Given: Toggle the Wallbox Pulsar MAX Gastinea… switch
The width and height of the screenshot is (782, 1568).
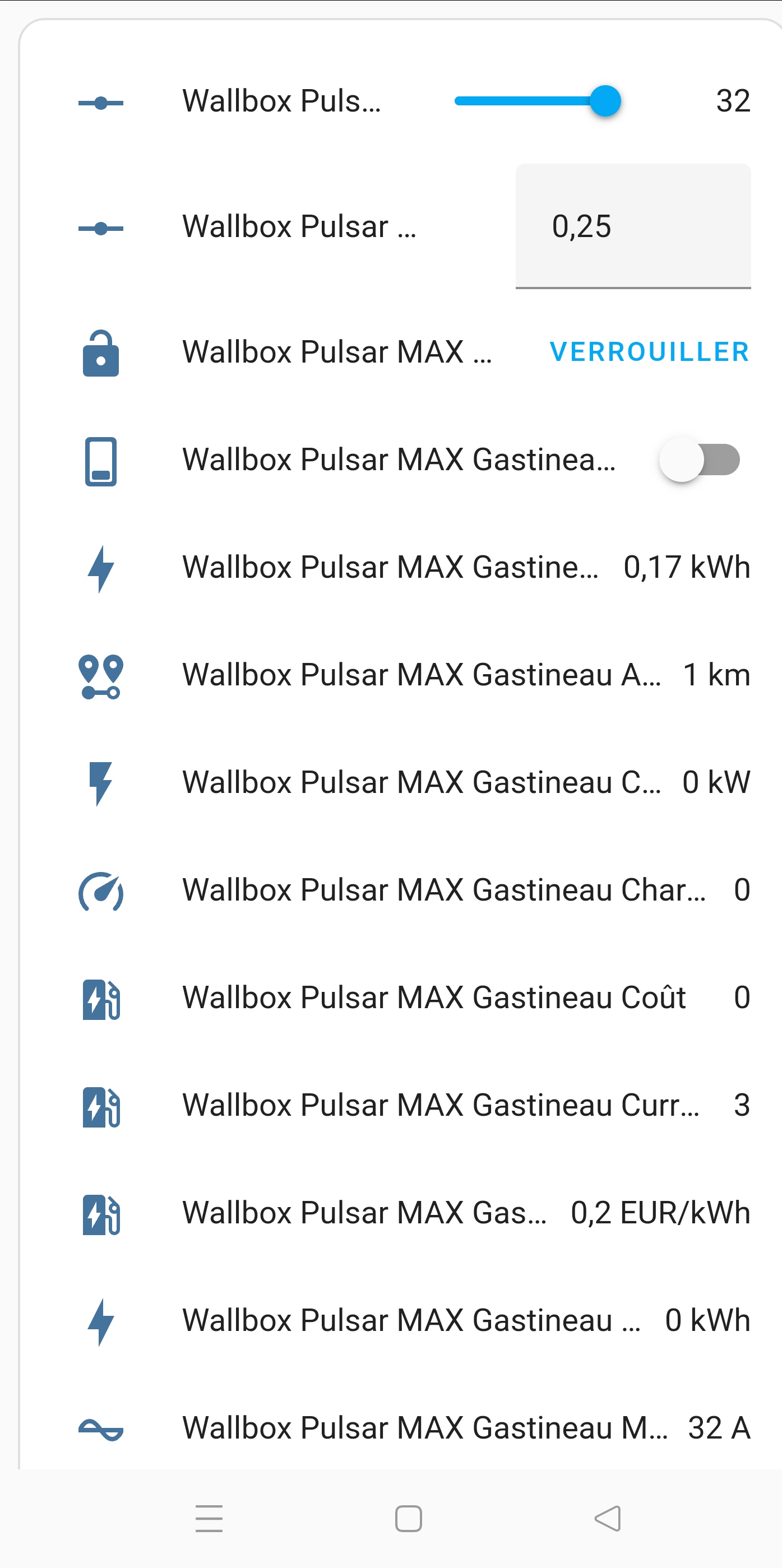Looking at the screenshot, I should click(699, 460).
